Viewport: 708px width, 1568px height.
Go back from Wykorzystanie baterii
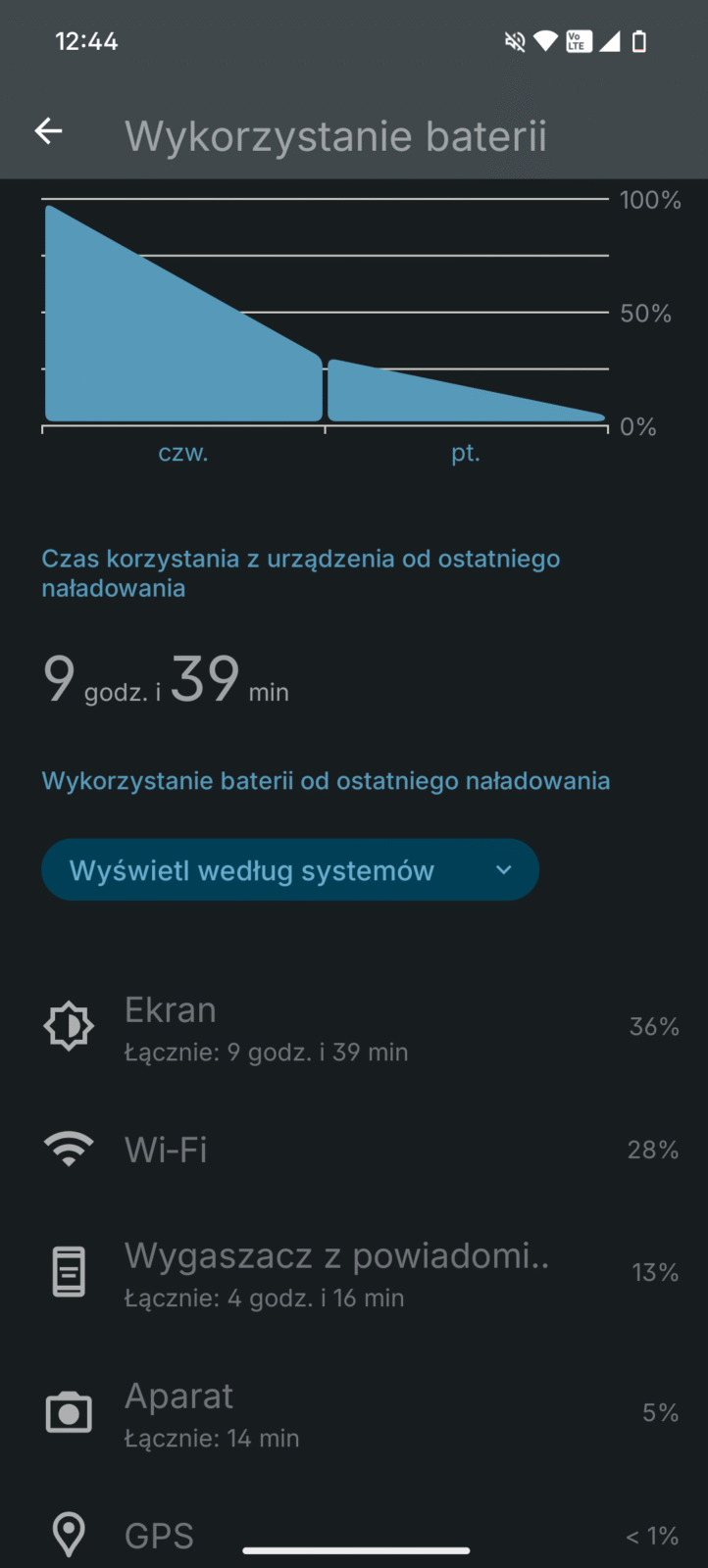pyautogui.click(x=48, y=131)
